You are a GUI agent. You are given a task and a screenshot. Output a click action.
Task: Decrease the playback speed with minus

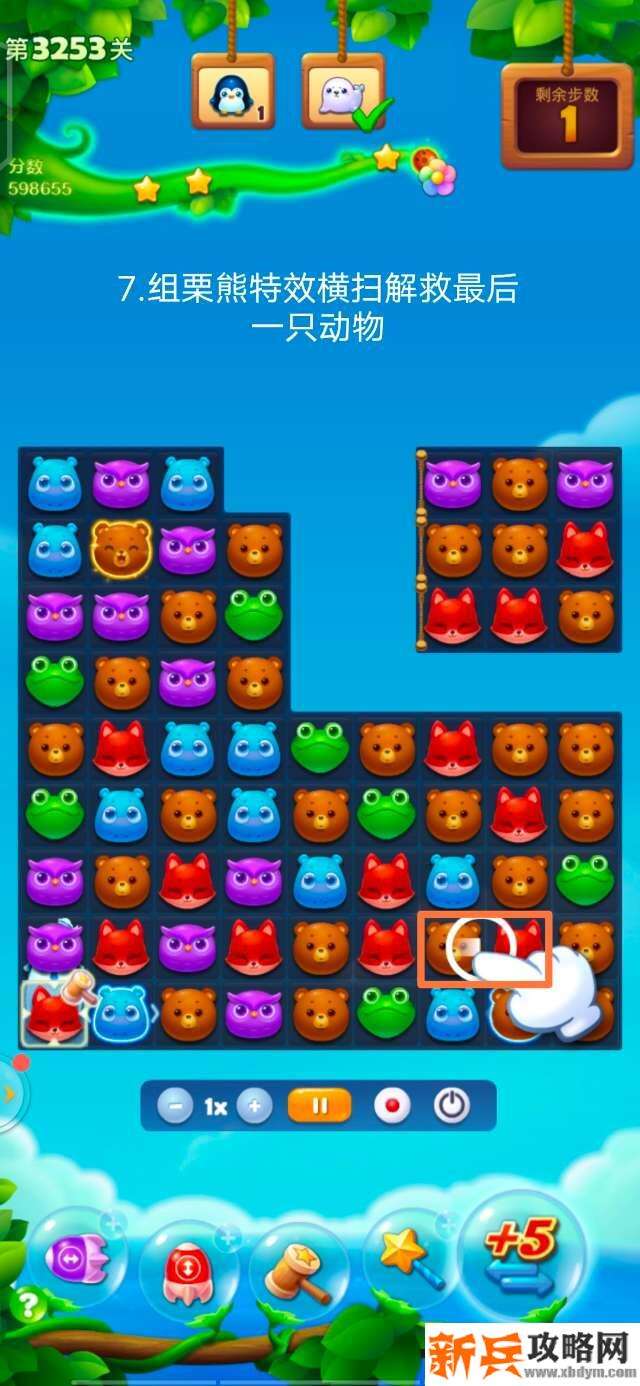[x=176, y=1106]
